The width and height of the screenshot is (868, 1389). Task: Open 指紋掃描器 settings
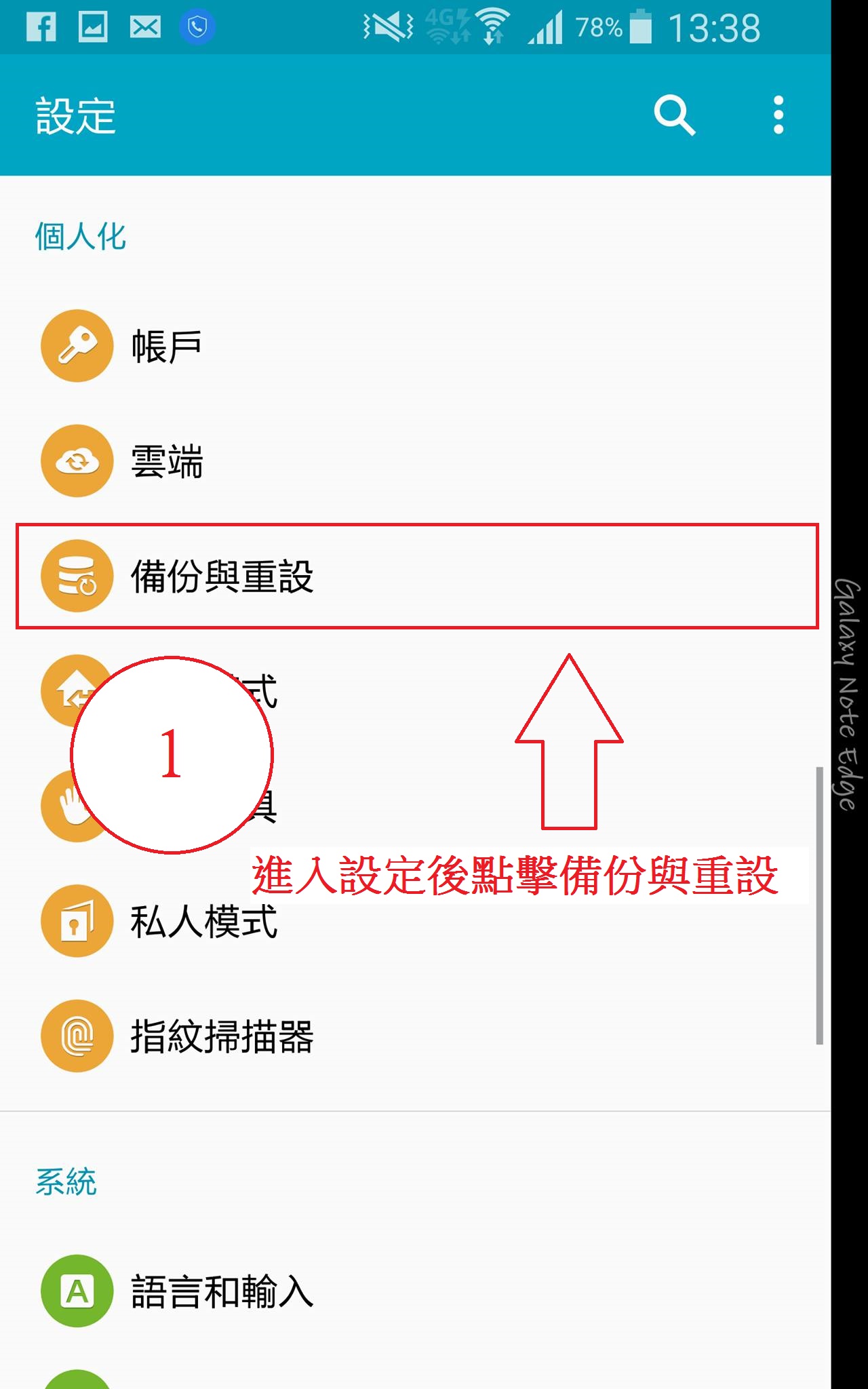tap(222, 1036)
